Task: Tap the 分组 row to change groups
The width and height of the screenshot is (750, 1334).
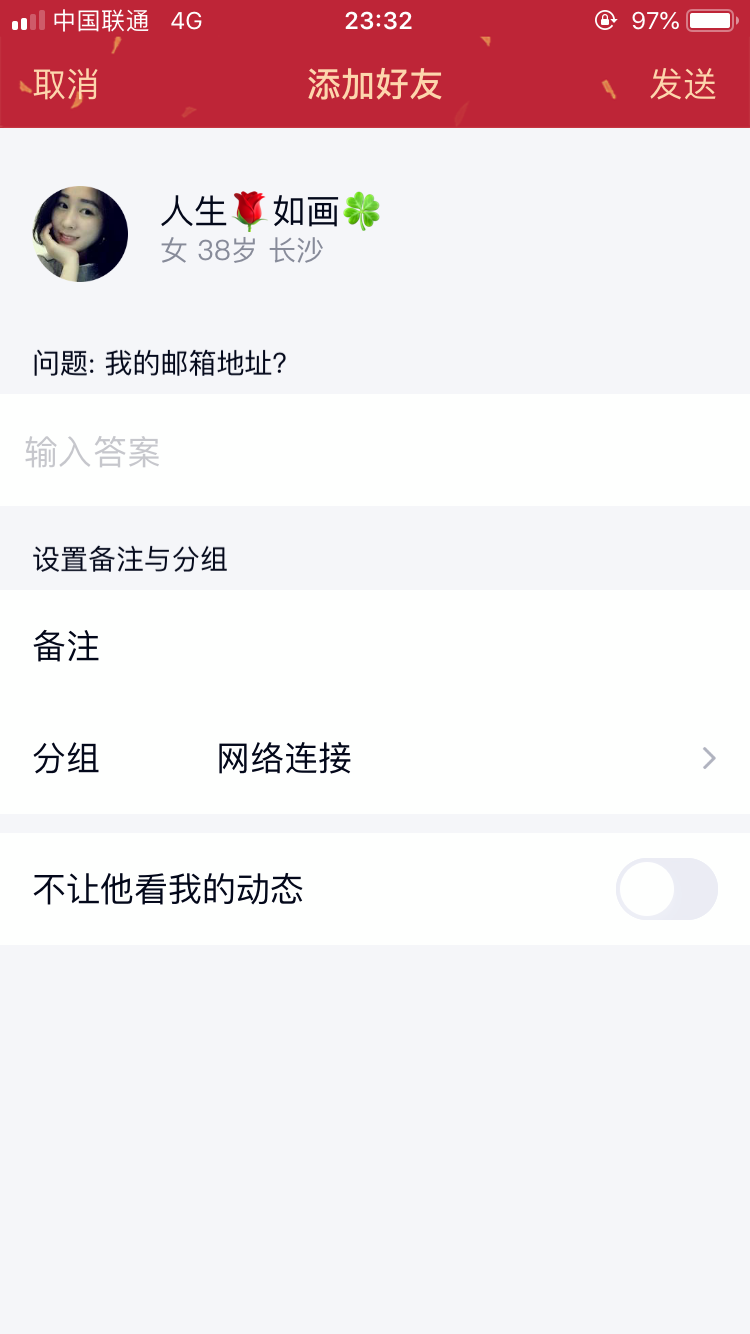Action: click(67, 758)
